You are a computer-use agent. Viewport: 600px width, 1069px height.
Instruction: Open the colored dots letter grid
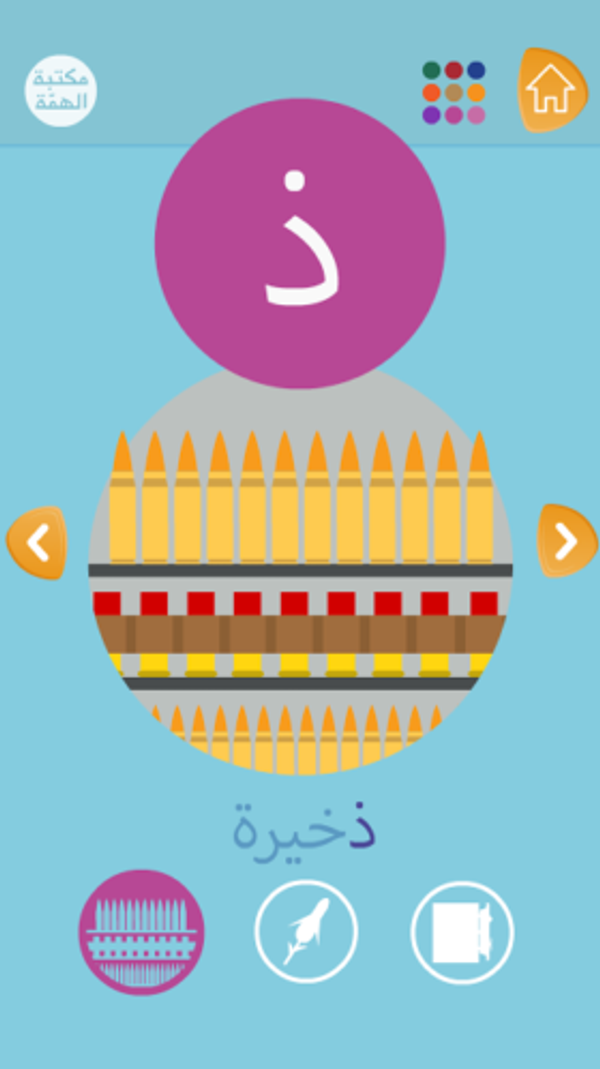[x=453, y=92]
